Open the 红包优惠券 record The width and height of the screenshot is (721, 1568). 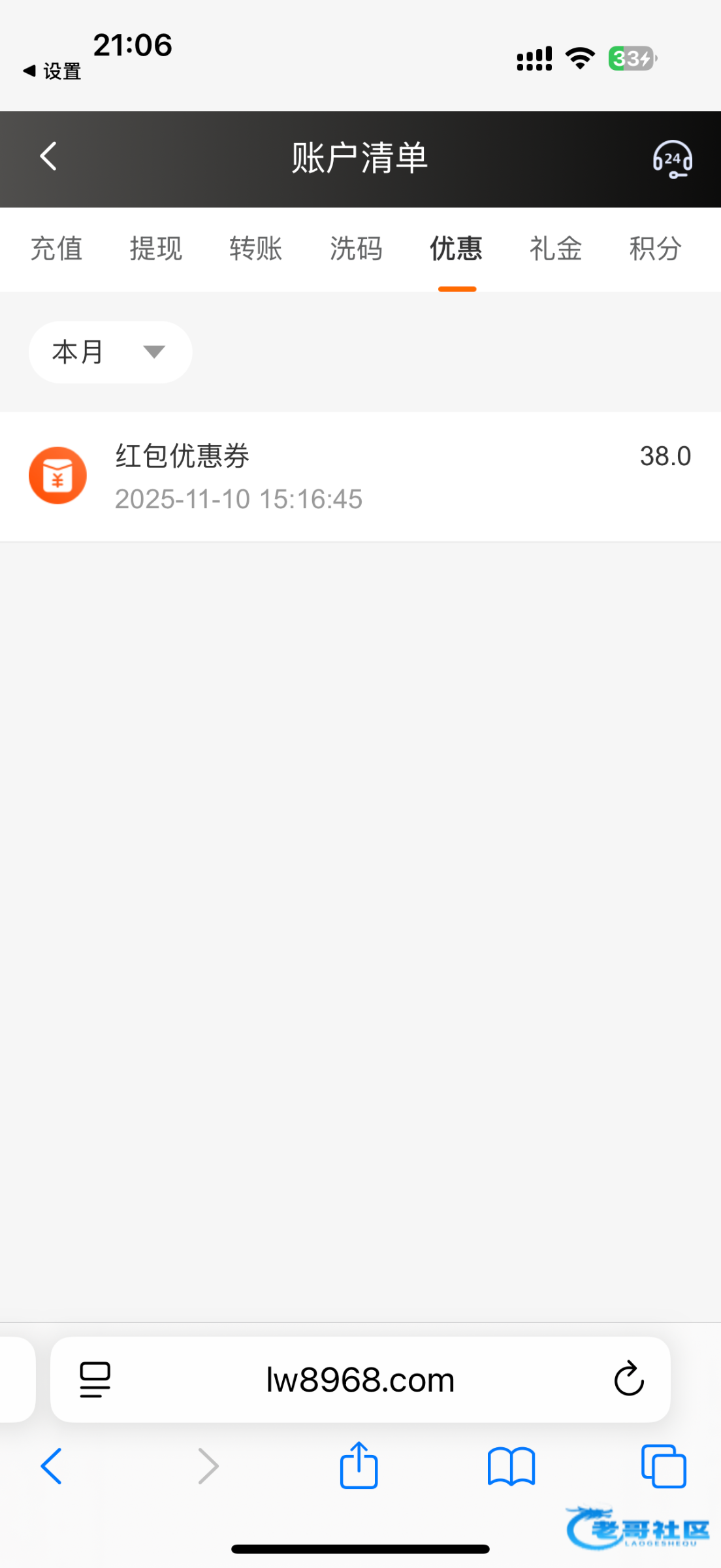pyautogui.click(x=360, y=476)
